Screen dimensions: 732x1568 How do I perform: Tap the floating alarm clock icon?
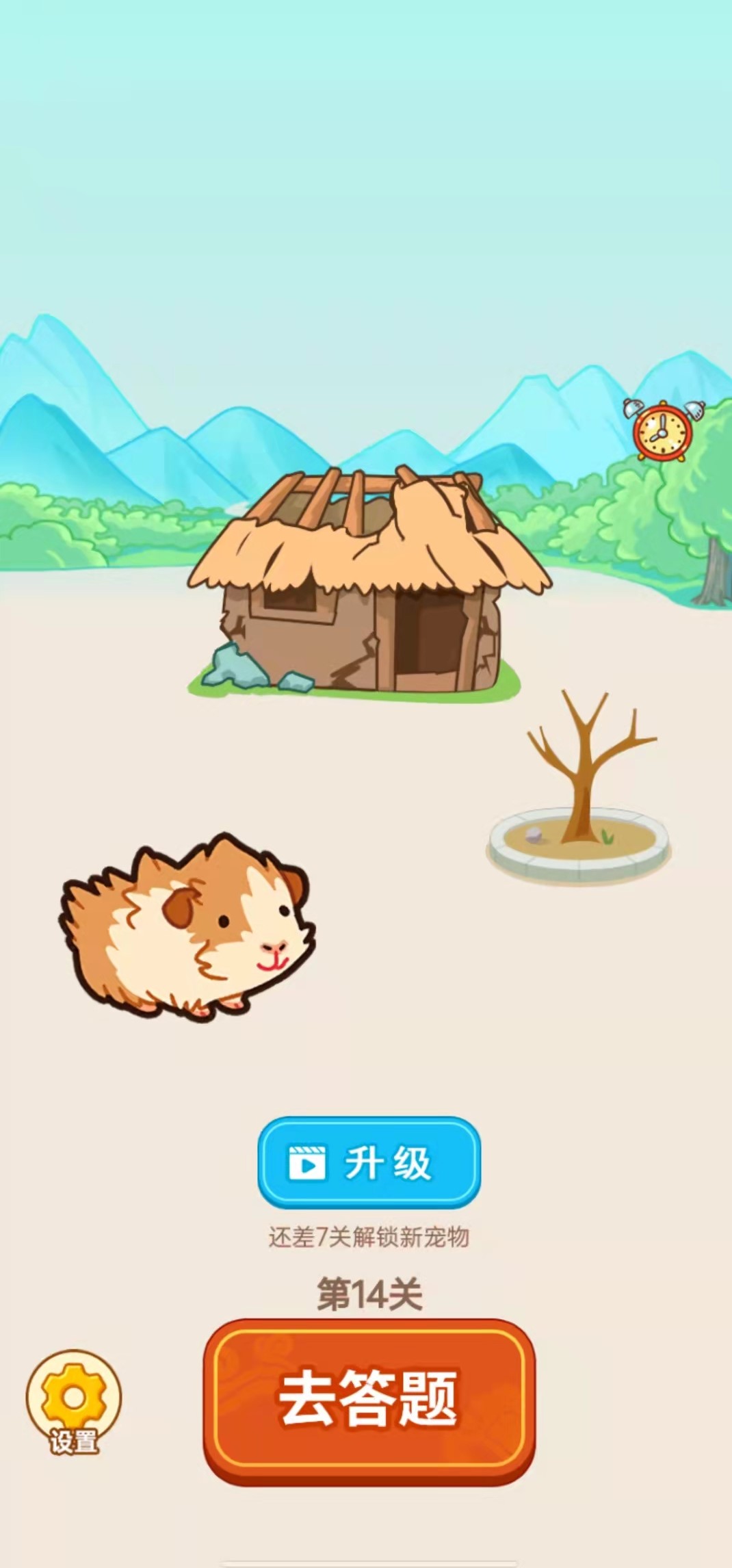(x=663, y=430)
